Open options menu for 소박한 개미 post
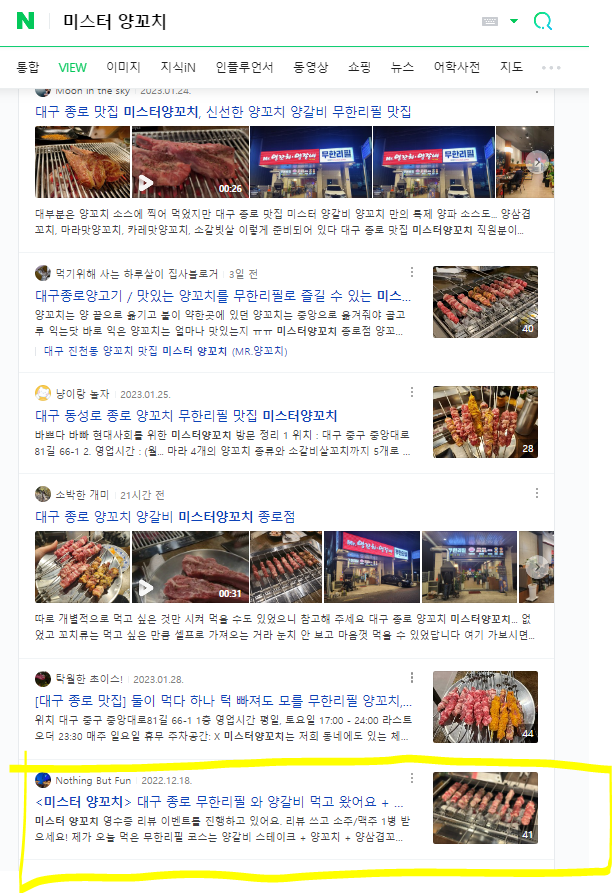The width and height of the screenshot is (612, 893). click(x=537, y=494)
